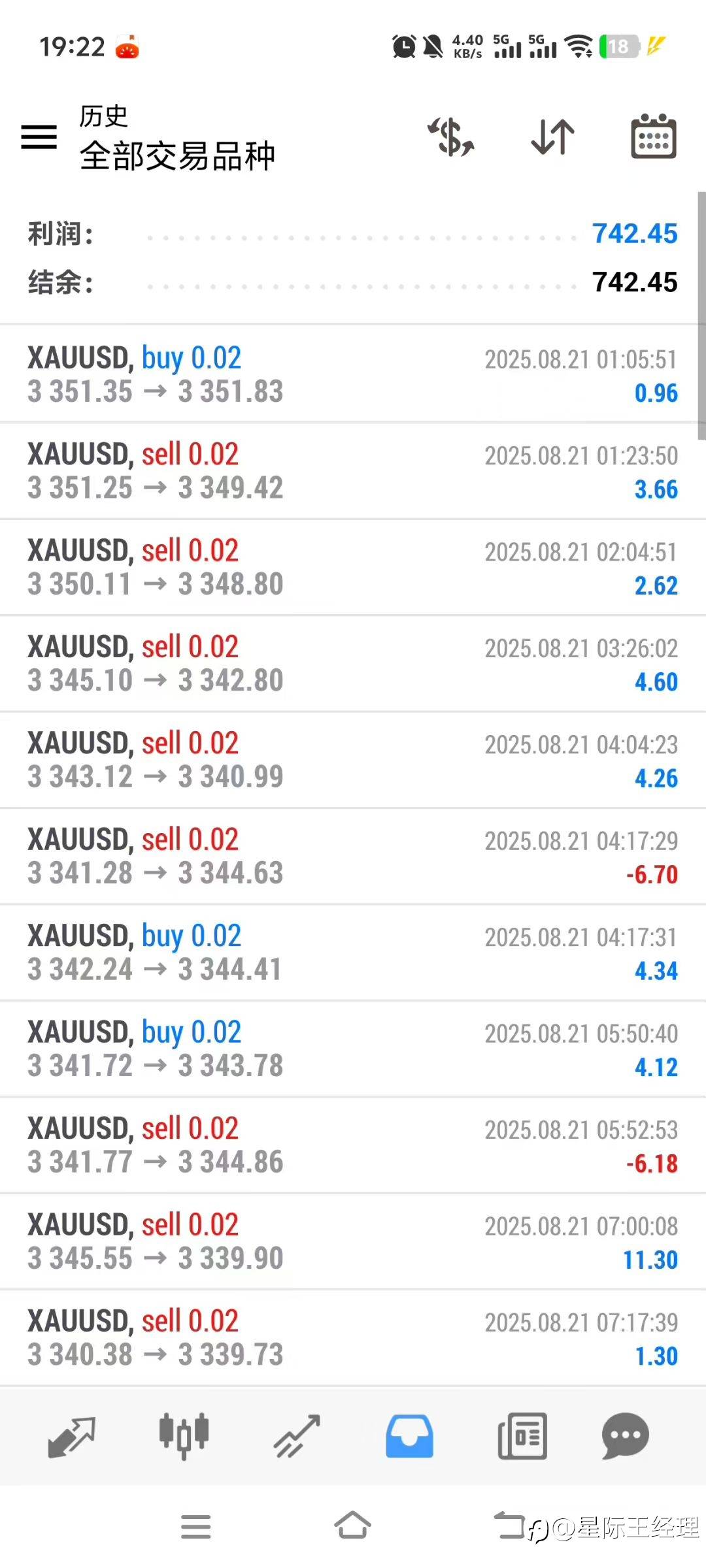Switch to the Quotes tab

(72, 1437)
